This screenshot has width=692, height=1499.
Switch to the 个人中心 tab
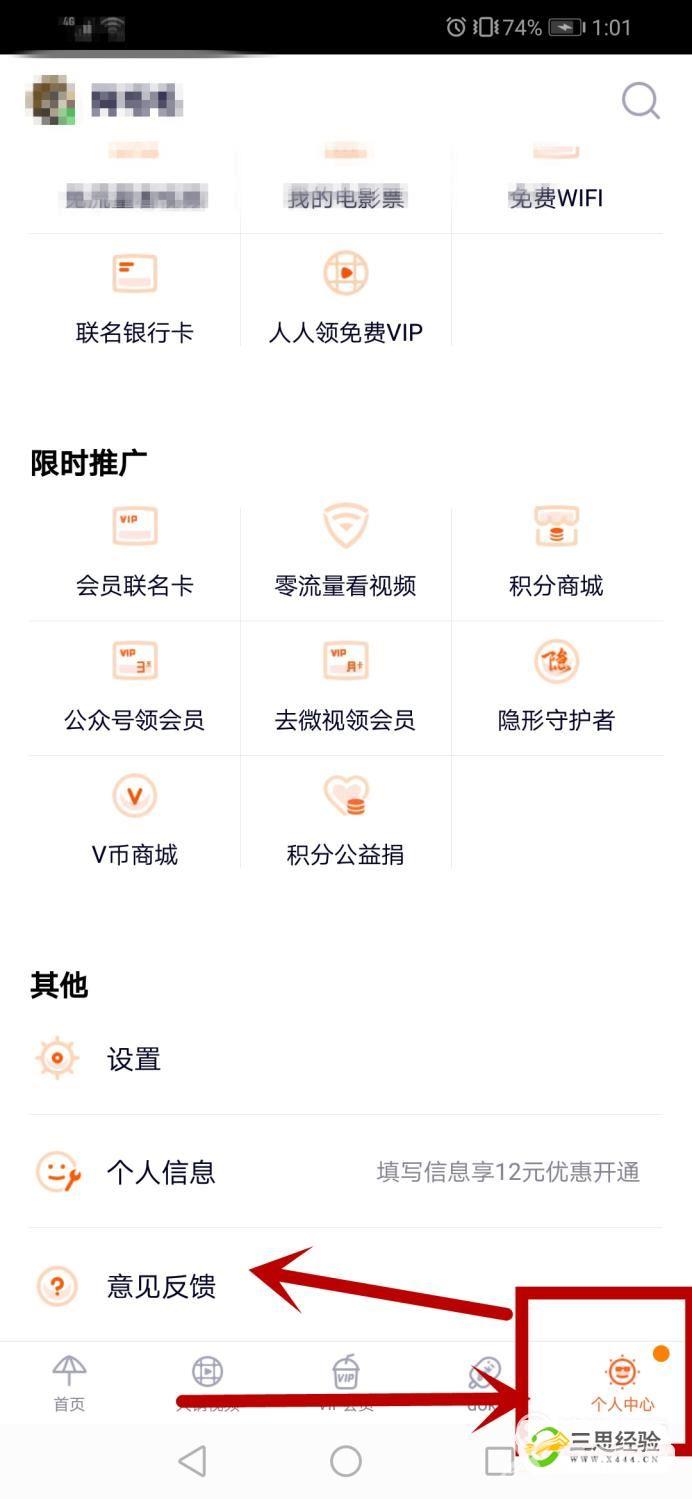622,1384
